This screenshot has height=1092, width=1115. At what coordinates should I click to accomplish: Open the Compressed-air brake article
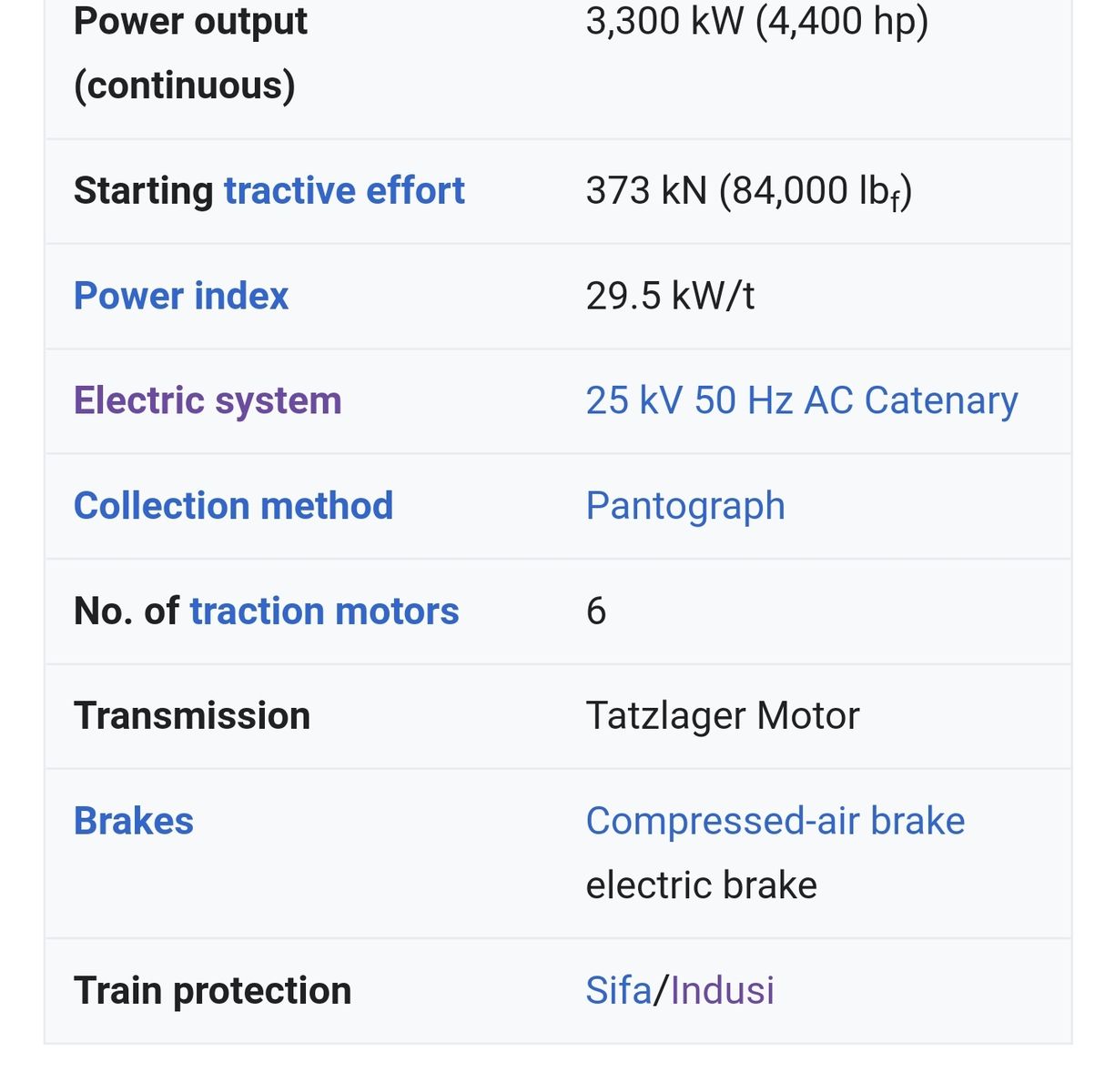(775, 822)
